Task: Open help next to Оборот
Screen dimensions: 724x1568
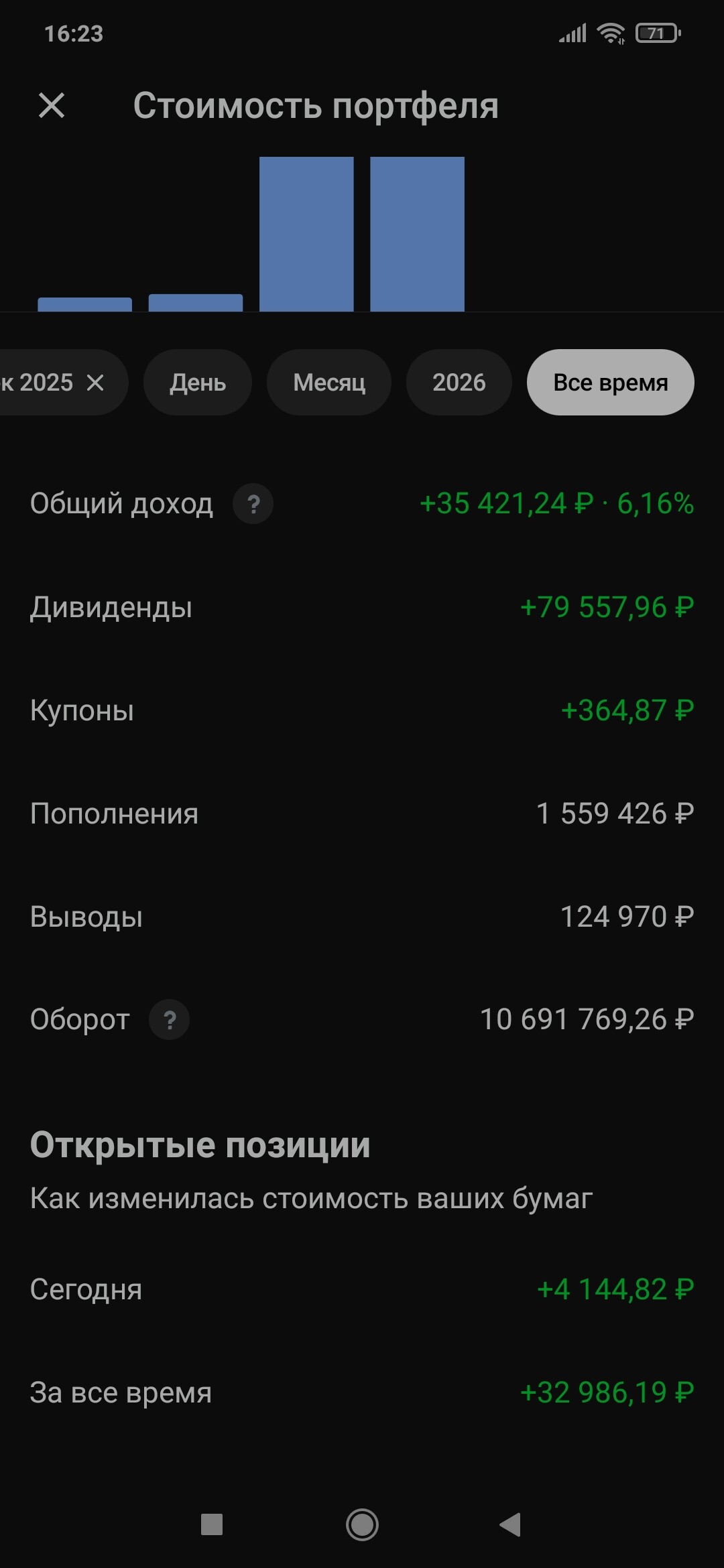Action: pos(170,1020)
